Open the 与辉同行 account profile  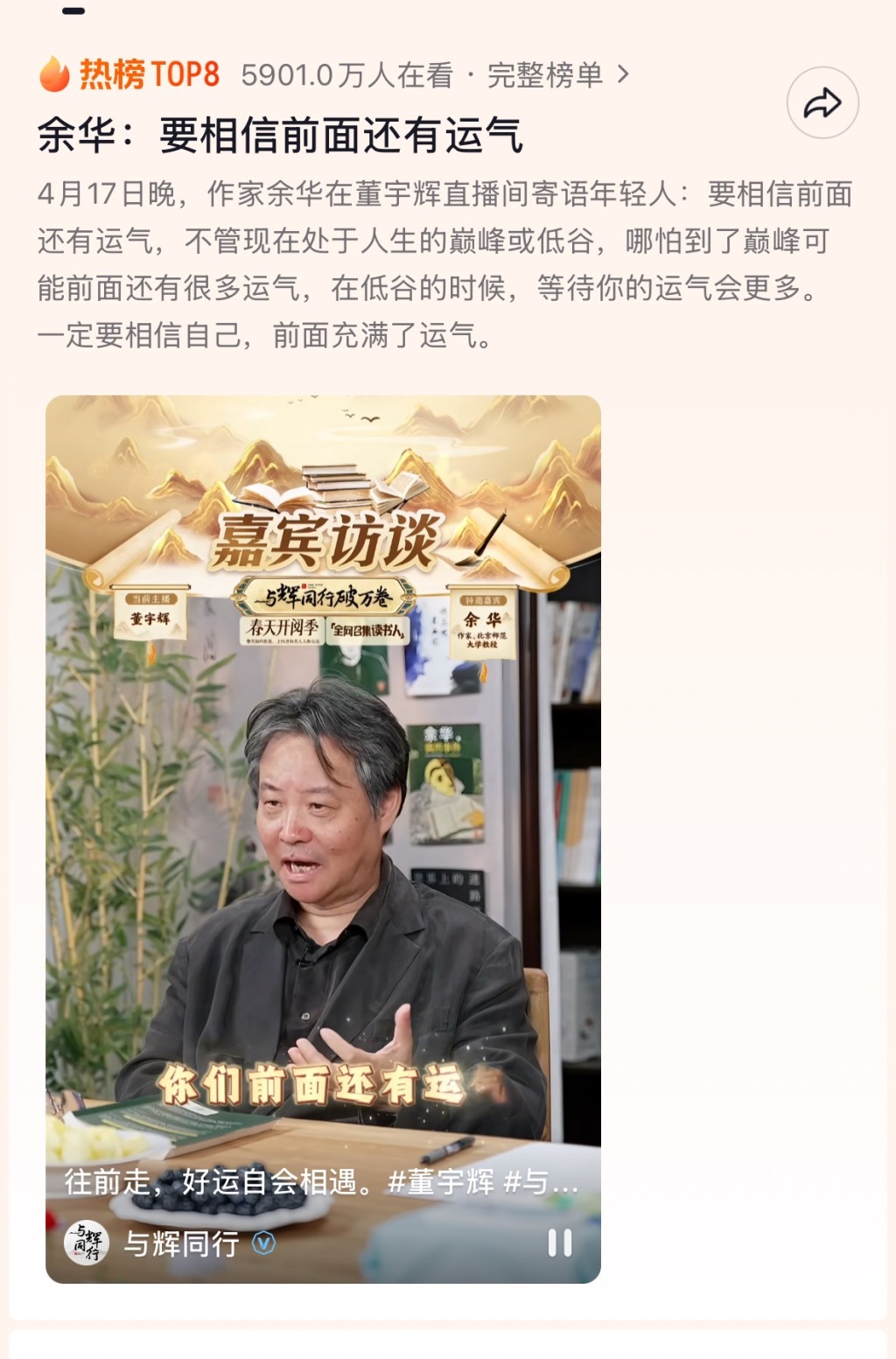(180, 1243)
